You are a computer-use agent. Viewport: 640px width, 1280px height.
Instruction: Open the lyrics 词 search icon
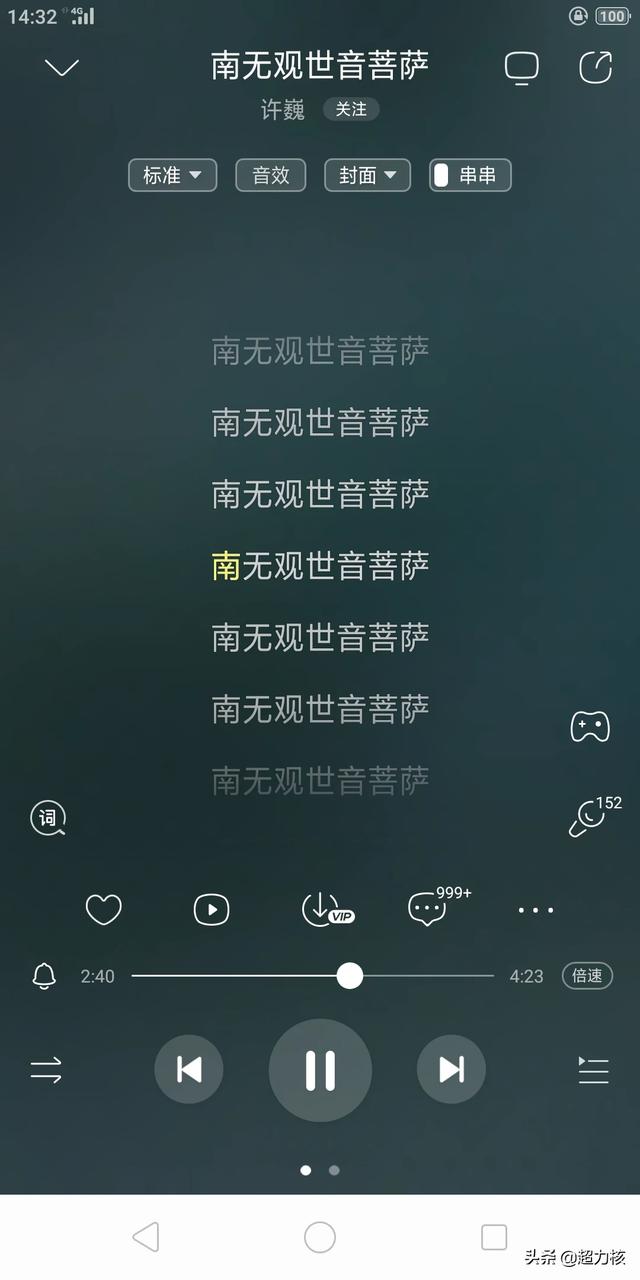(47, 818)
